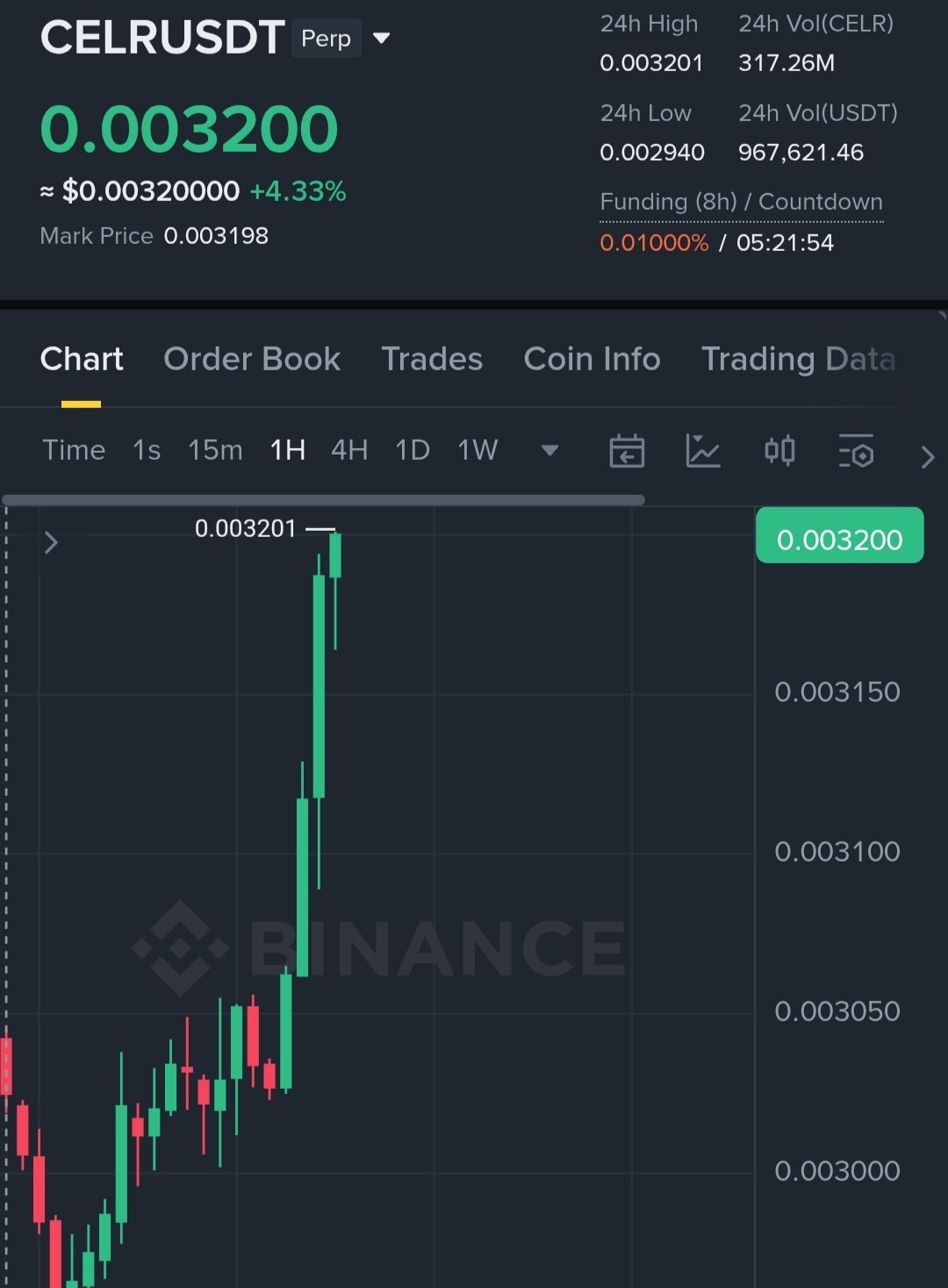The image size is (948, 1288).
Task: Open the calendar date jump icon
Action: [x=627, y=451]
